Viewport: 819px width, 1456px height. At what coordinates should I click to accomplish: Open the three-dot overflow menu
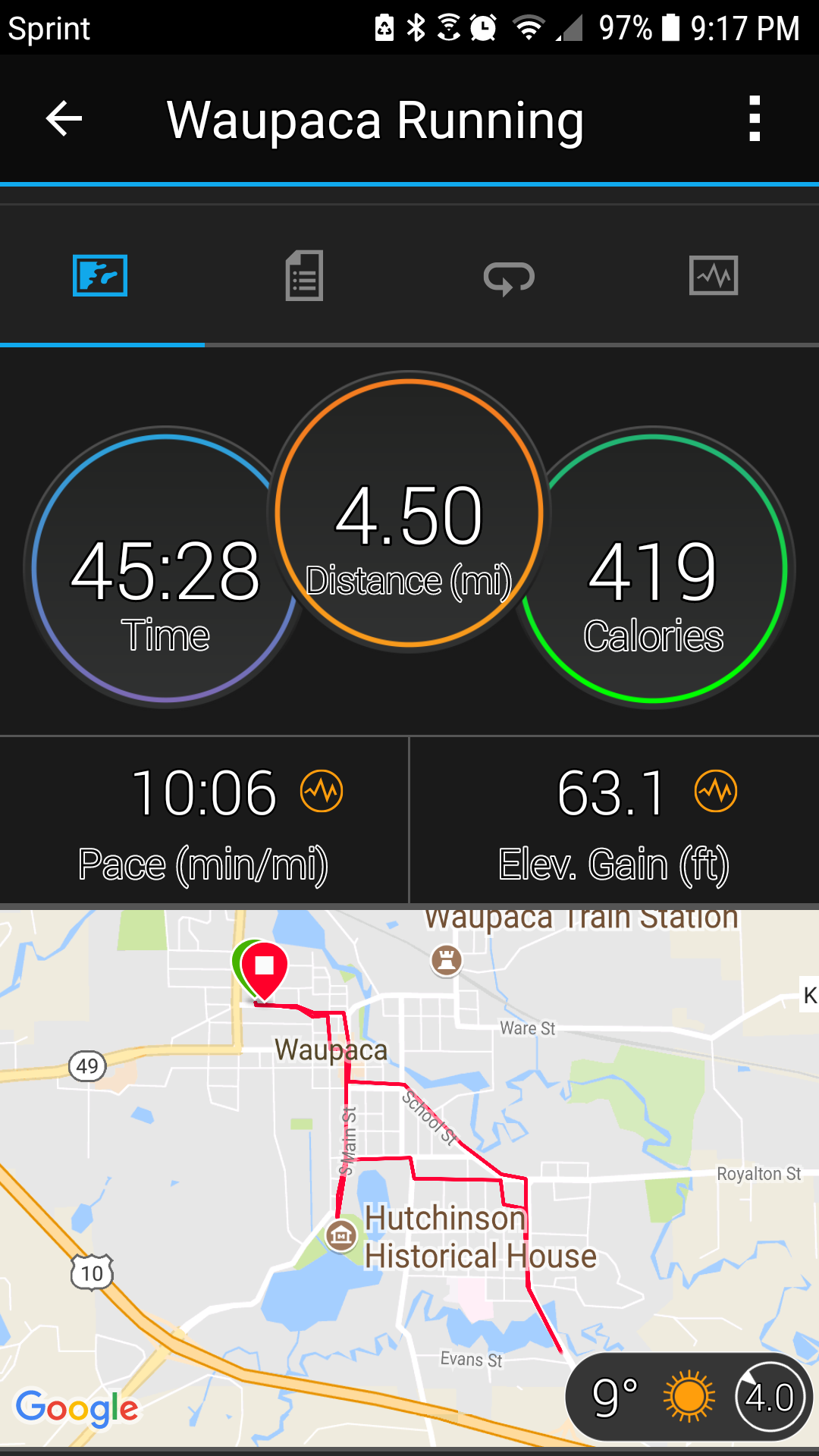tap(754, 119)
